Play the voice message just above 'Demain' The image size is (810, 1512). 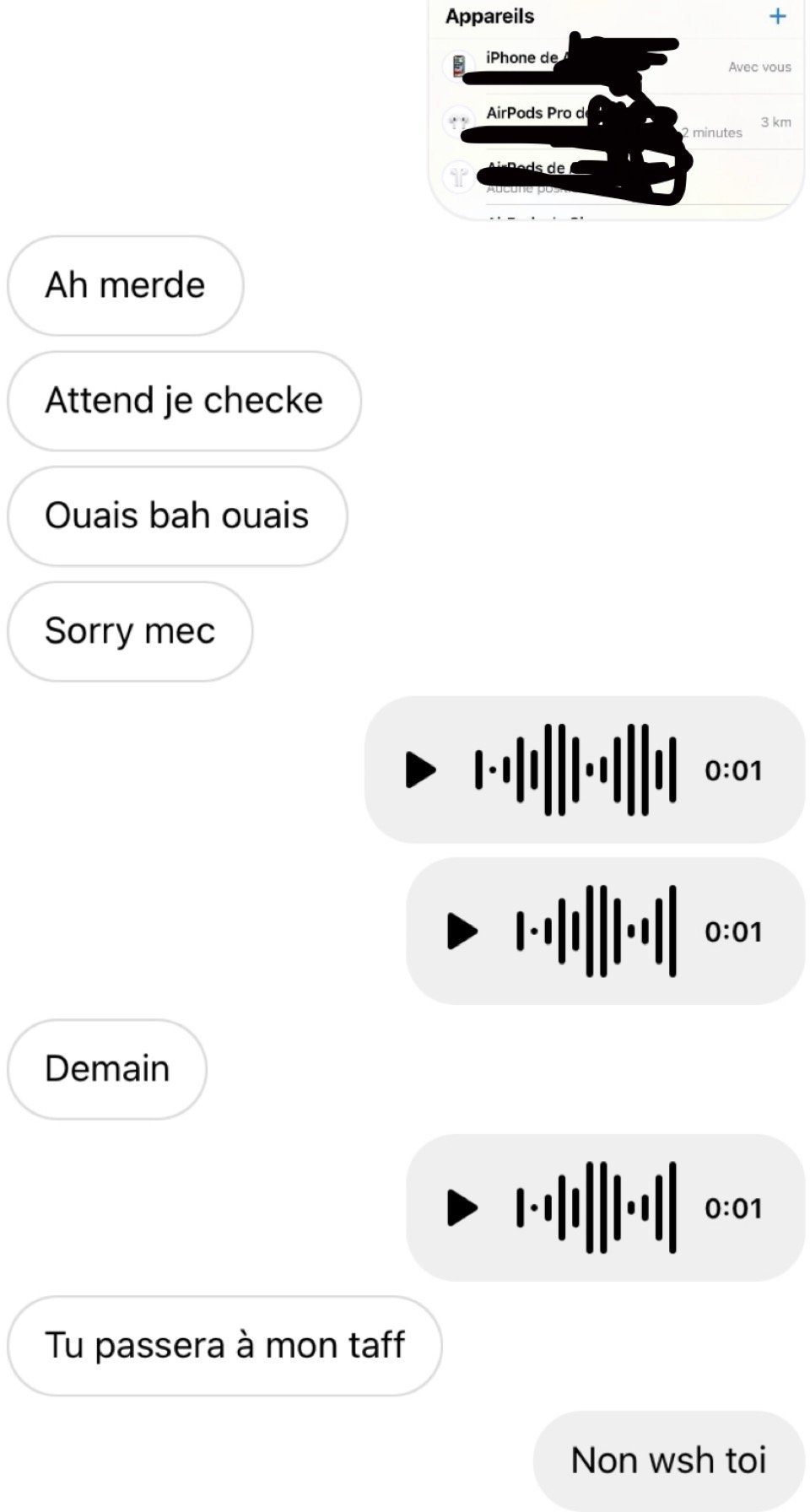coord(462,931)
